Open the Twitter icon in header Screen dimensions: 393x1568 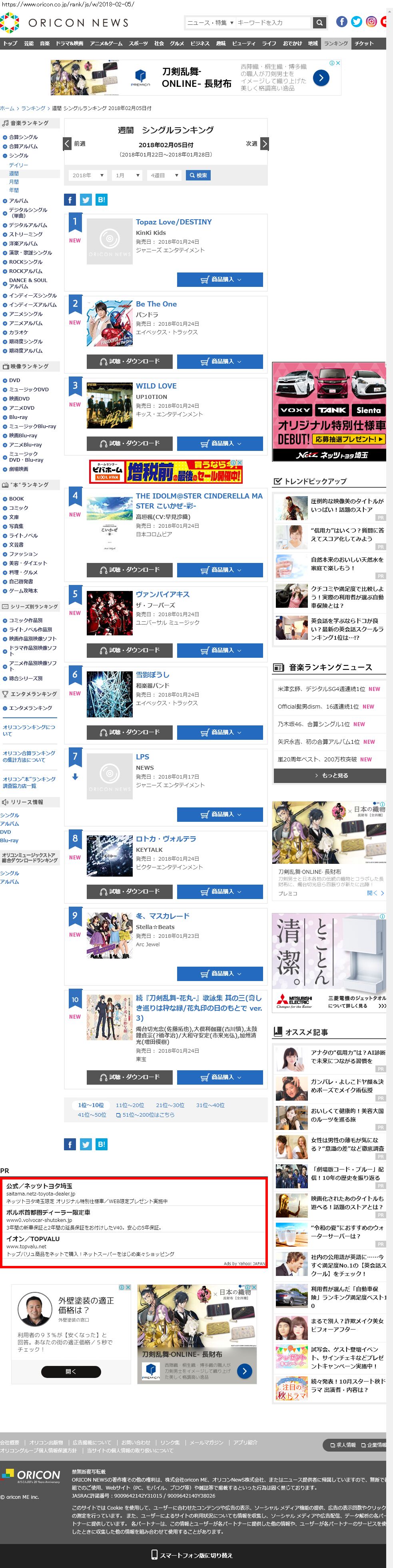coord(357,22)
